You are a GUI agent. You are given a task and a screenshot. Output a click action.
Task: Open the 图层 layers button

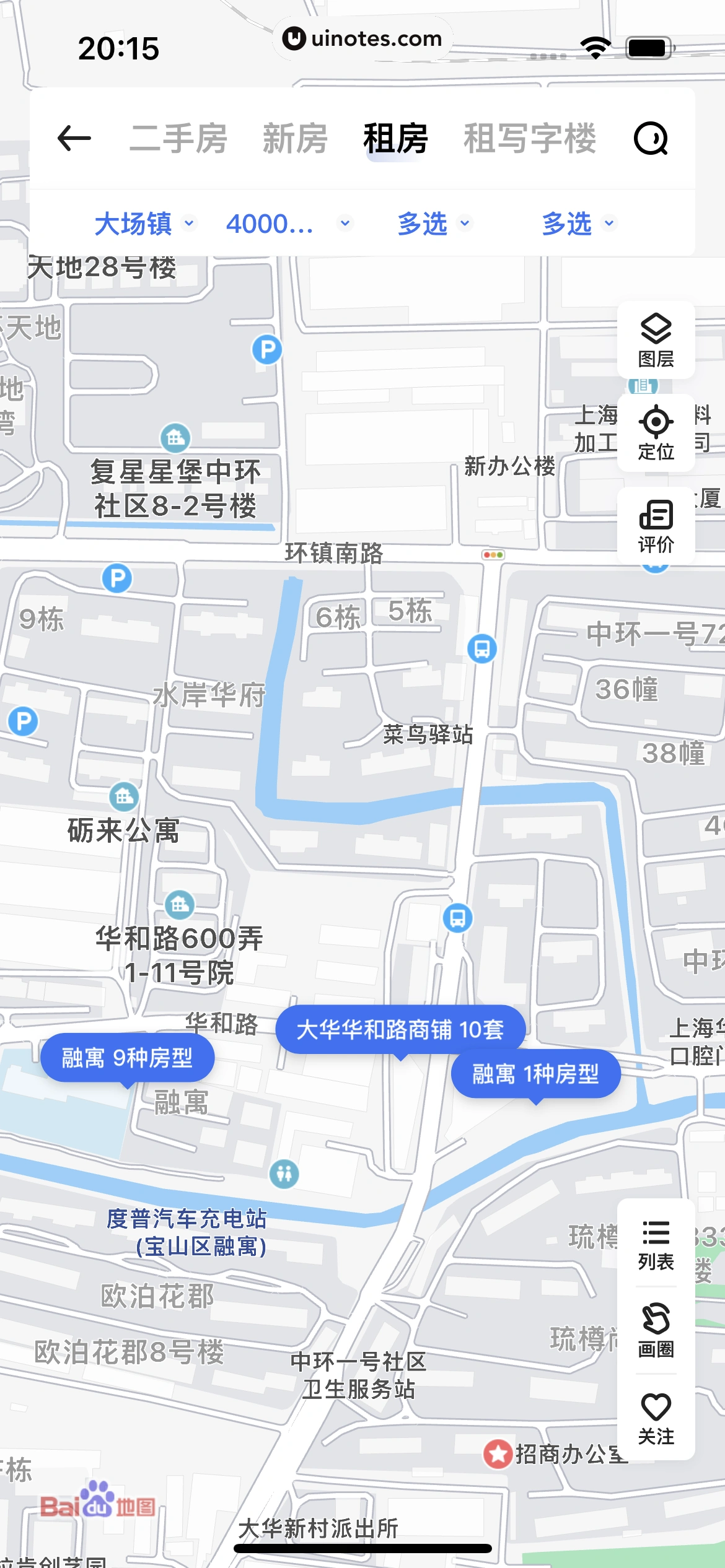[x=656, y=340]
